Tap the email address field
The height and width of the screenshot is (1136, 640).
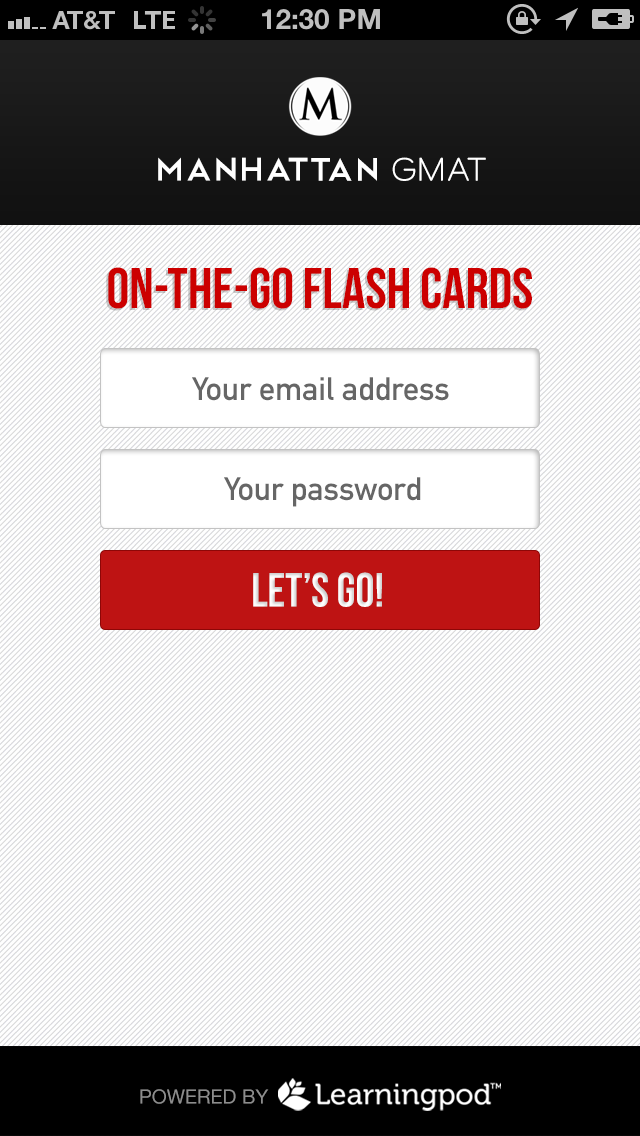pos(320,389)
